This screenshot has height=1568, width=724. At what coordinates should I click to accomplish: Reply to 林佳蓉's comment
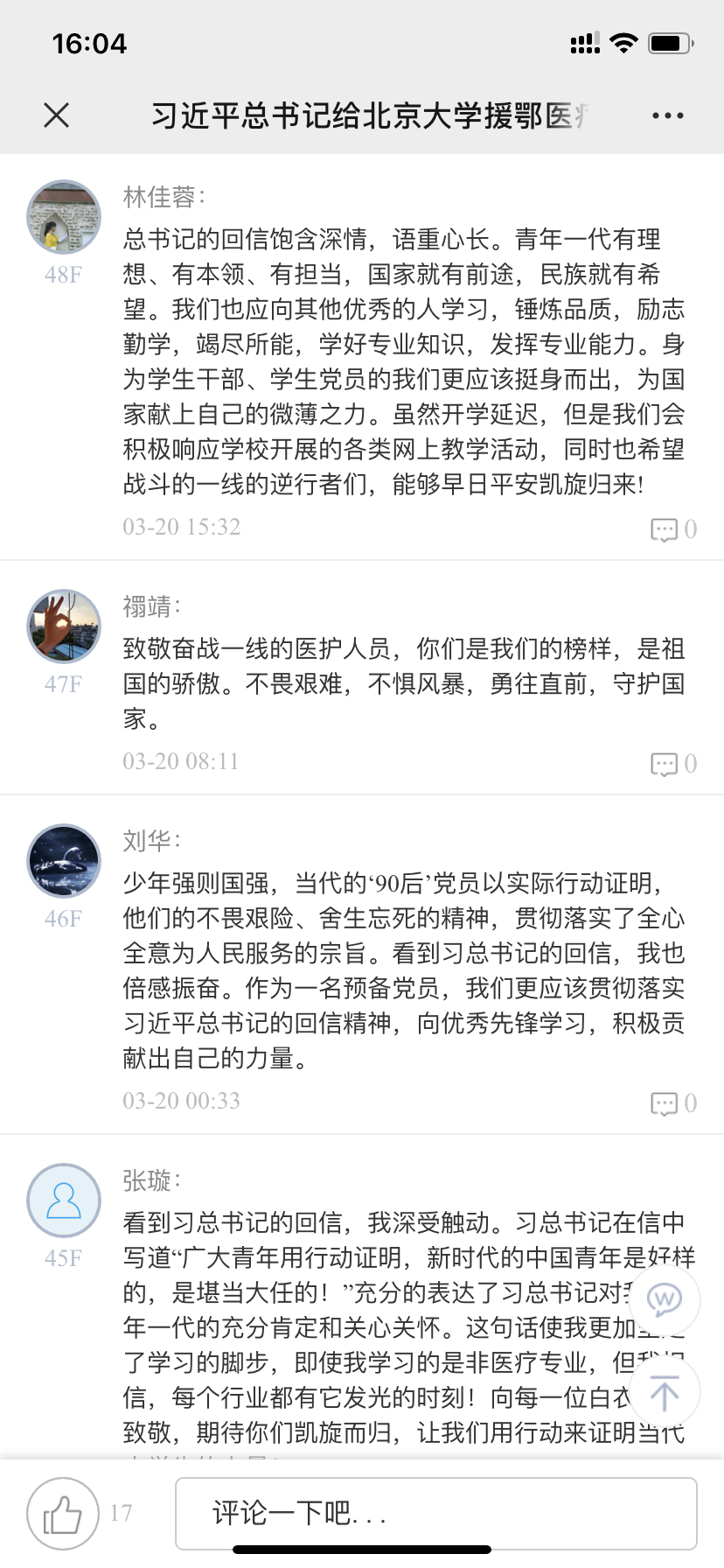[x=665, y=529]
